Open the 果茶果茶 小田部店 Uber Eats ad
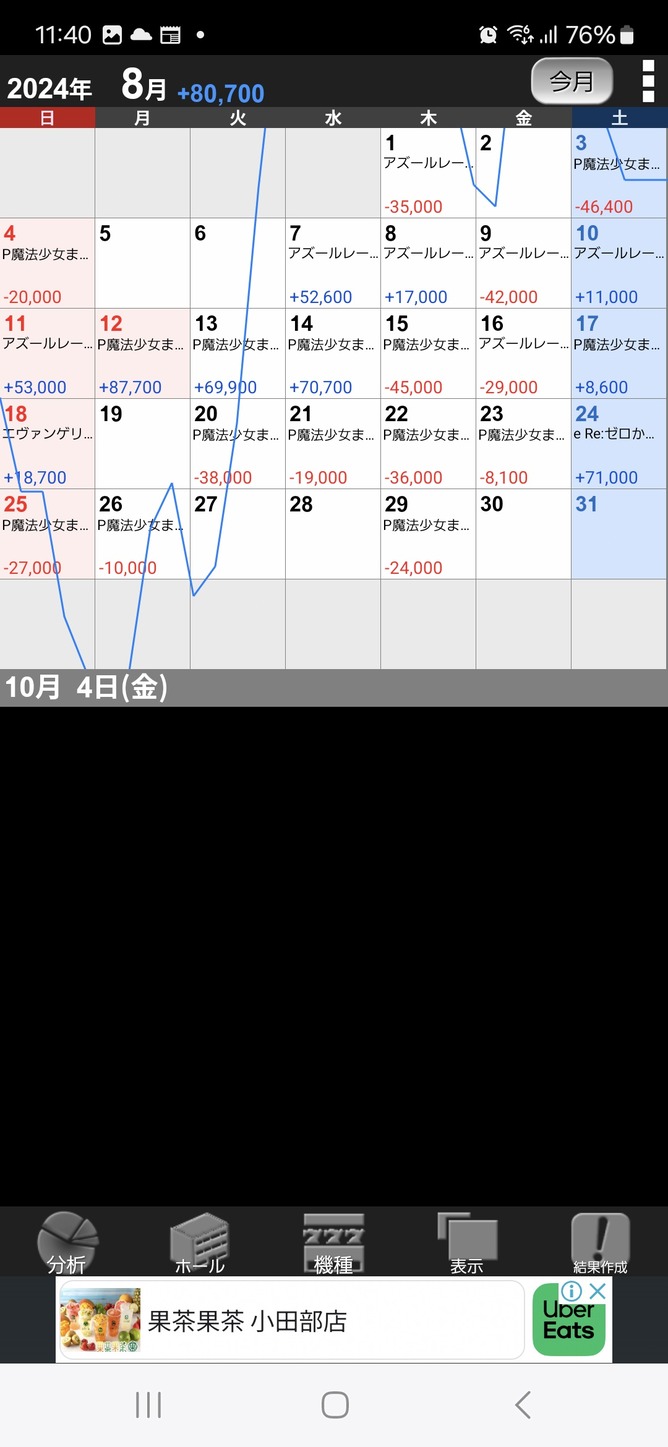Viewport: 668px width, 1447px height. tap(290, 1321)
